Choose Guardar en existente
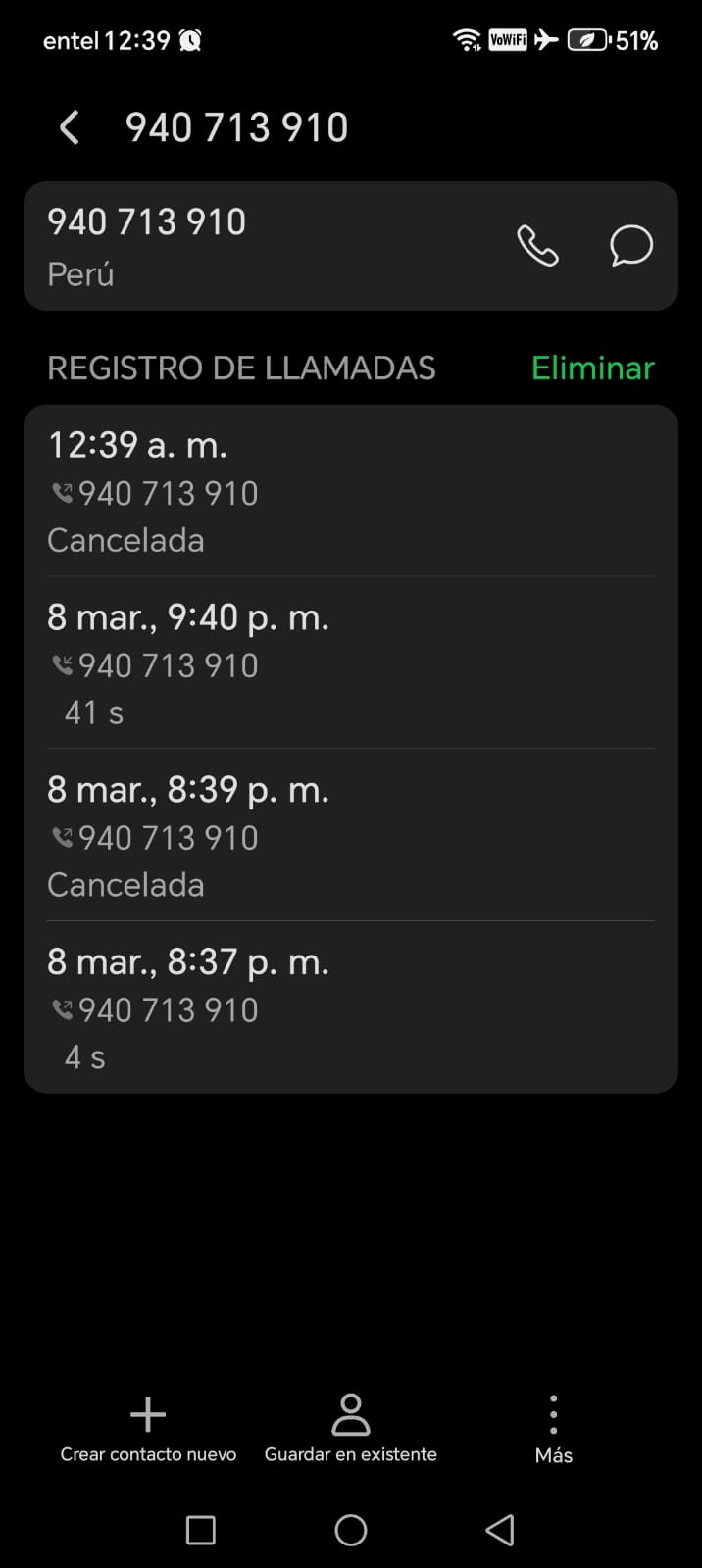 [350, 1429]
